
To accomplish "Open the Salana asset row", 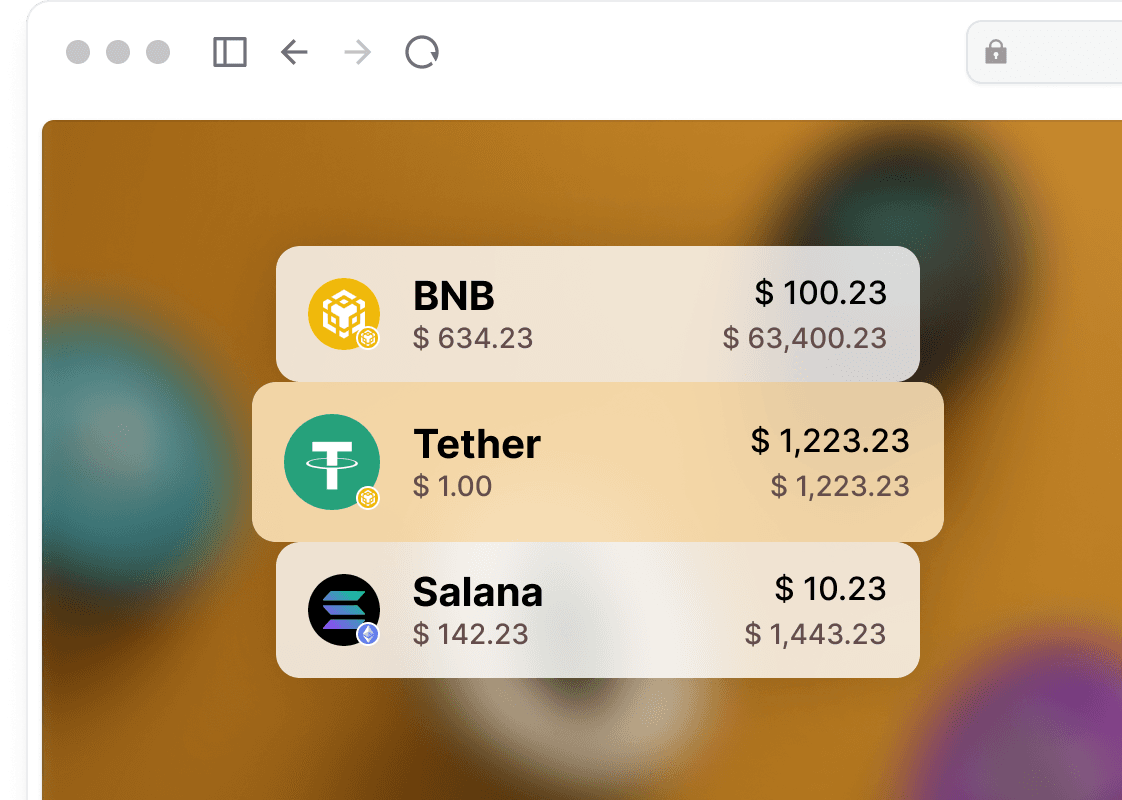I will 597,609.
